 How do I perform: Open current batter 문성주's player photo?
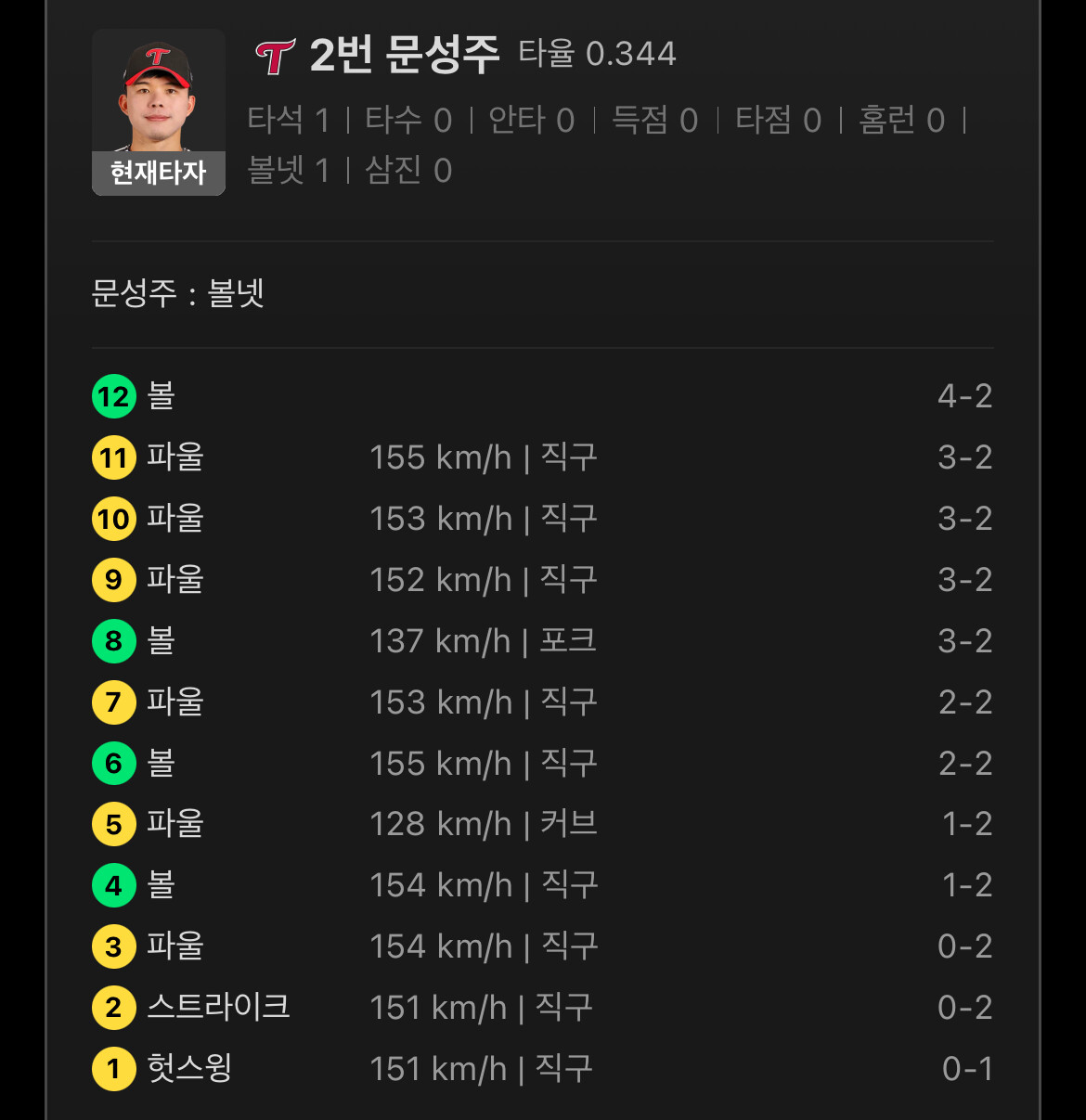tap(159, 112)
